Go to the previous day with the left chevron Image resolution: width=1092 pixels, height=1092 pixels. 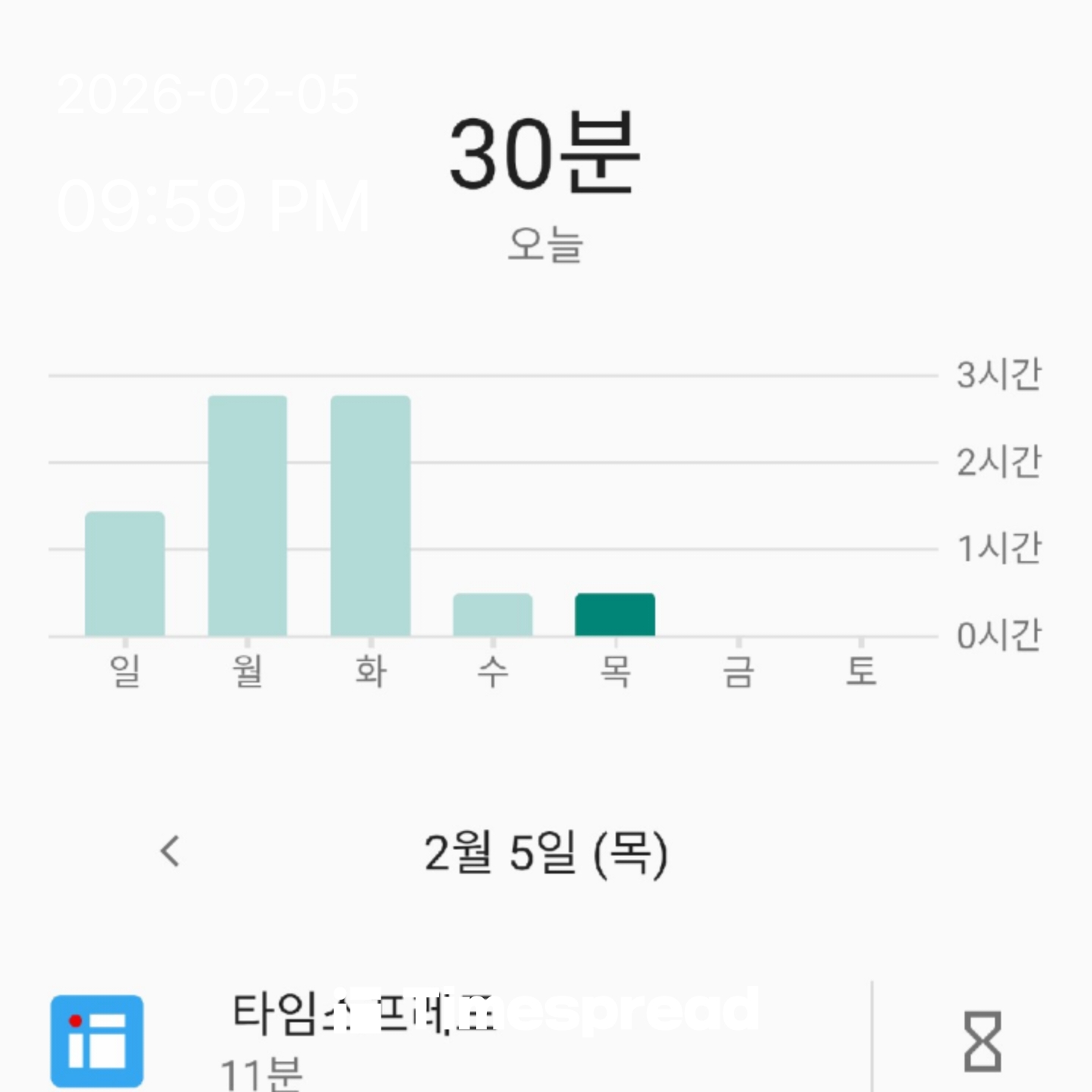click(x=171, y=851)
